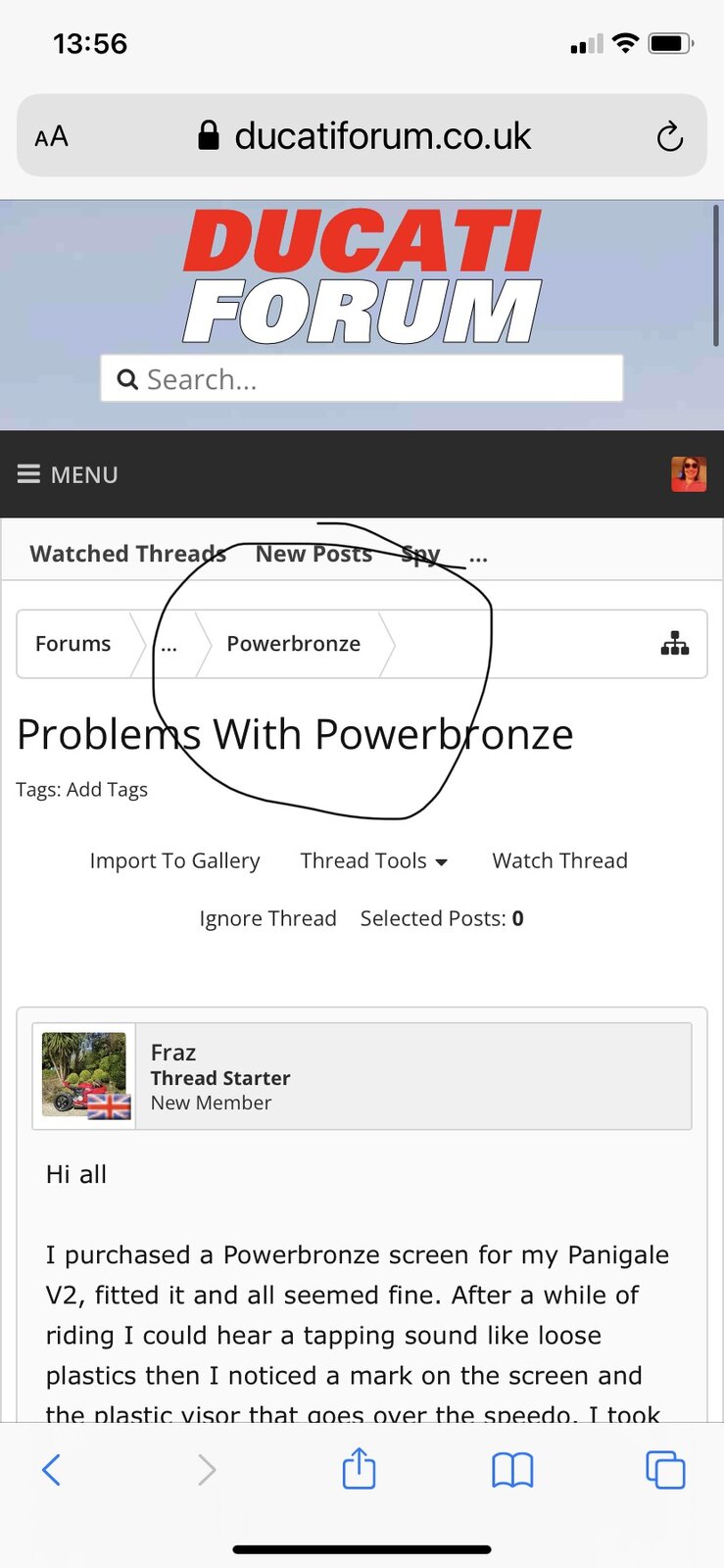Open Watched Threads
Image resolution: width=724 pixels, height=1568 pixels.
click(x=127, y=554)
